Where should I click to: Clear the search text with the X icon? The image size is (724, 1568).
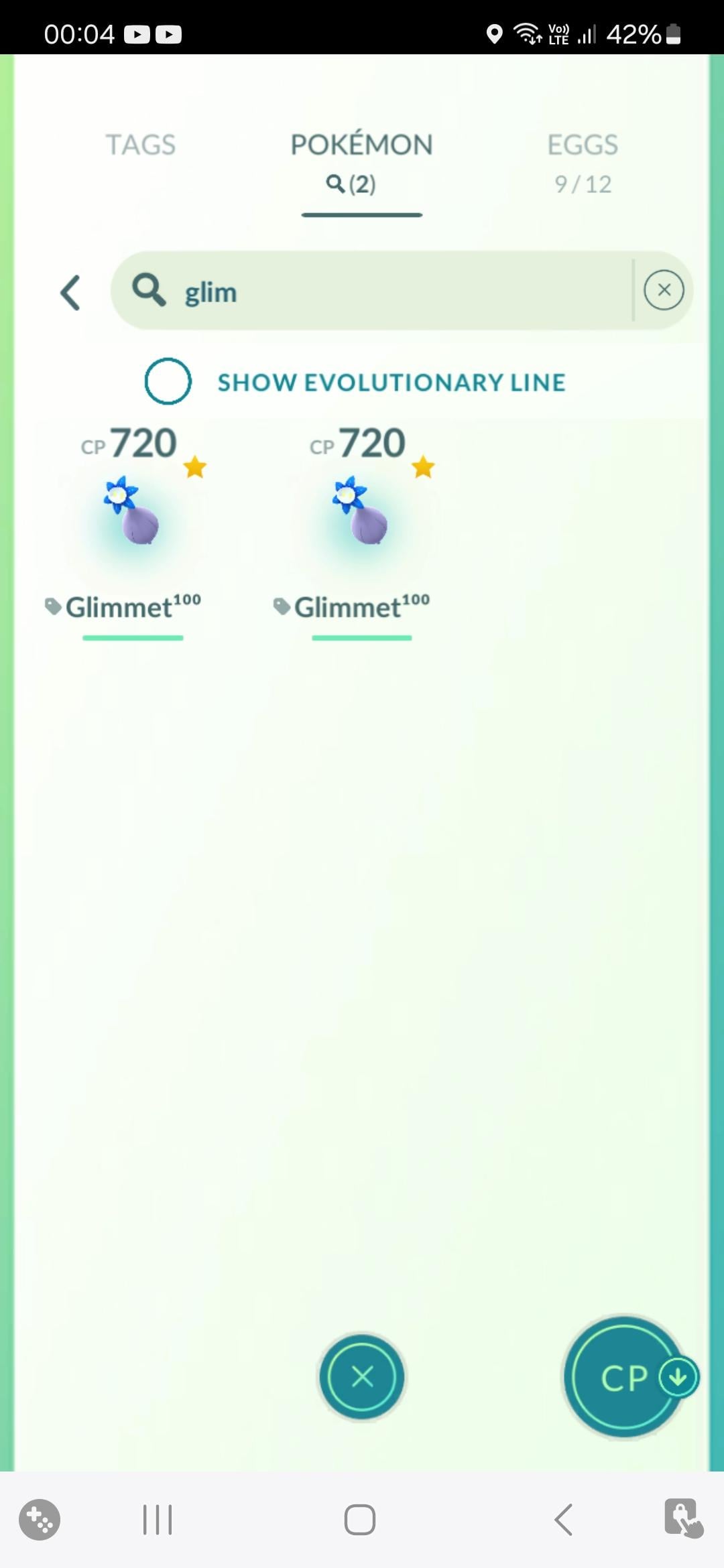[664, 290]
